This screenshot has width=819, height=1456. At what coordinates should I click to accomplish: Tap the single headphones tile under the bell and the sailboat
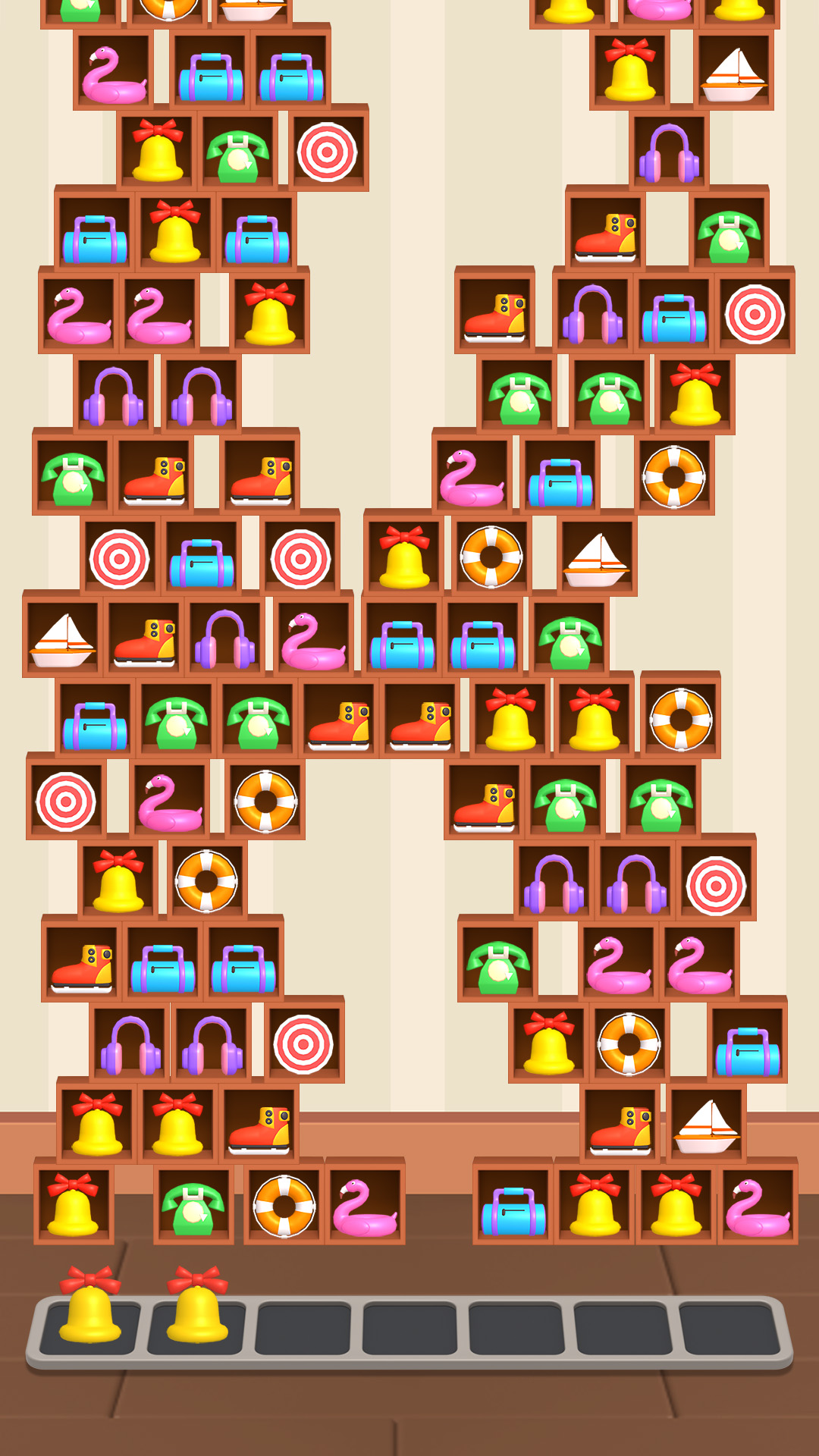coord(669,152)
